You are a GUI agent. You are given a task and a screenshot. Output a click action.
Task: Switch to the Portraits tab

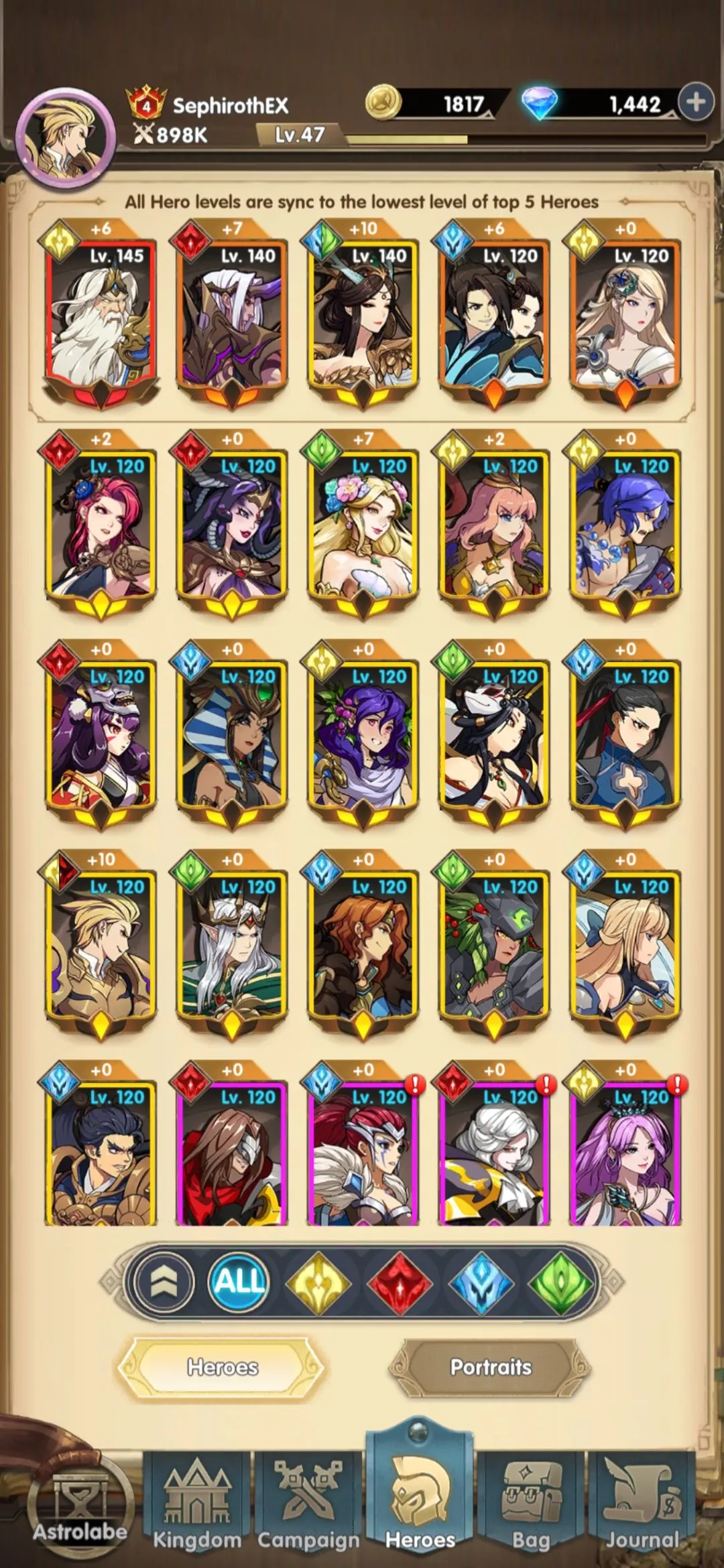(490, 1367)
